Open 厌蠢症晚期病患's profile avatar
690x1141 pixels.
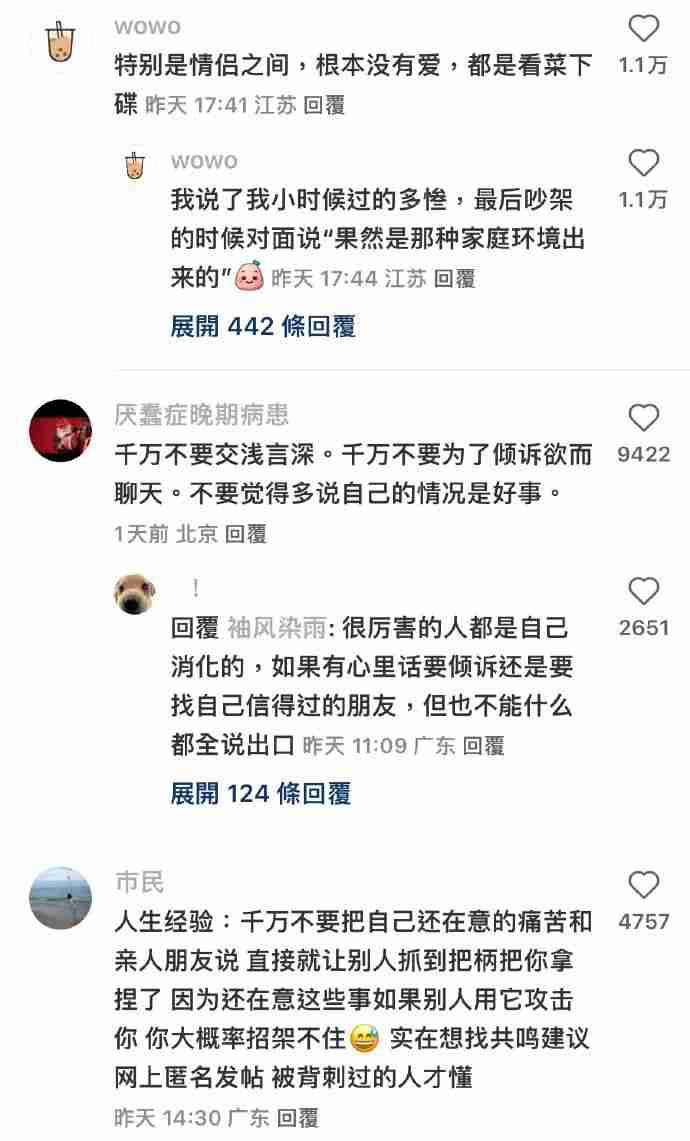pyautogui.click(x=60, y=430)
